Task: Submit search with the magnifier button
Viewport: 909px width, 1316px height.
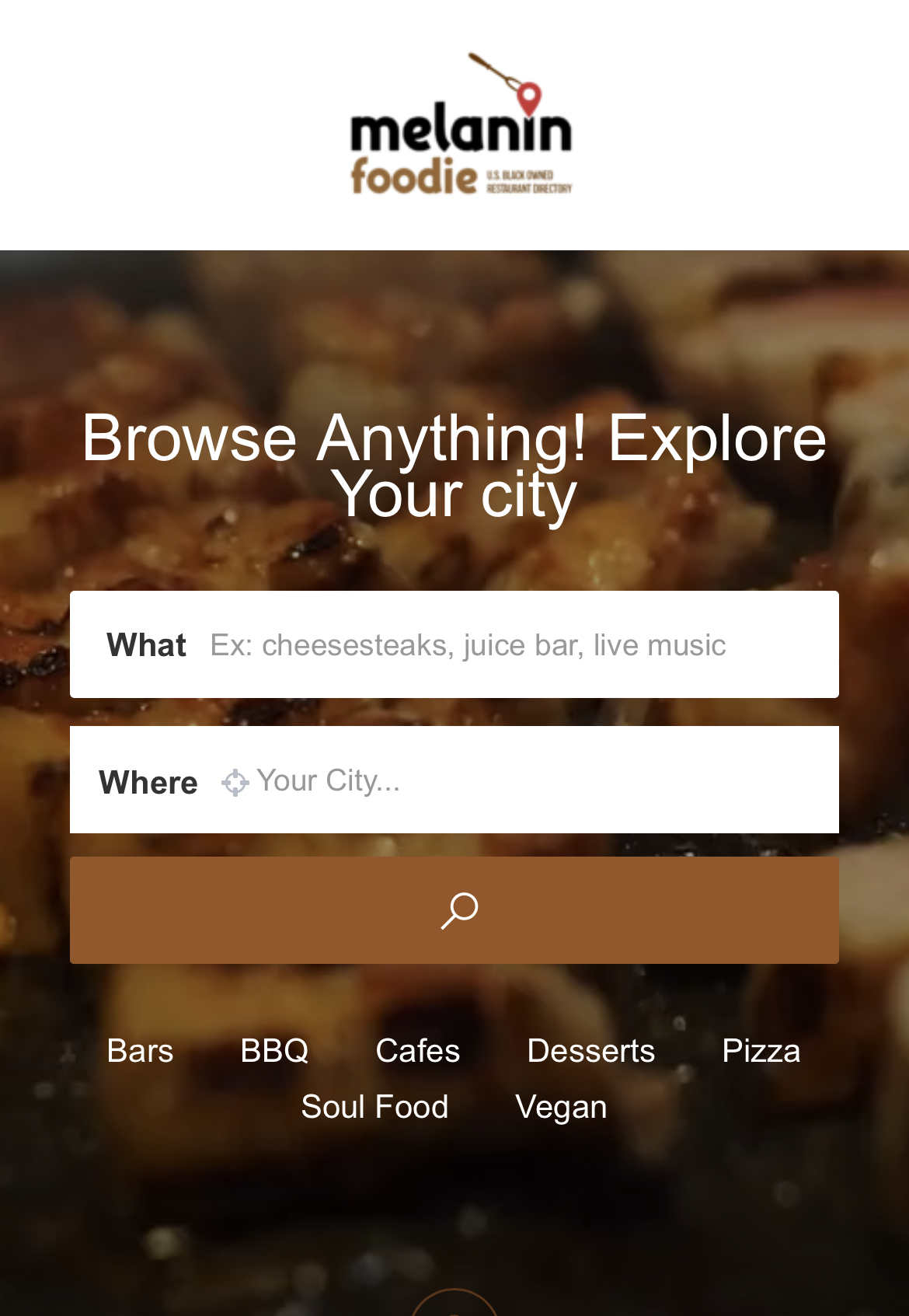Action: (454, 910)
